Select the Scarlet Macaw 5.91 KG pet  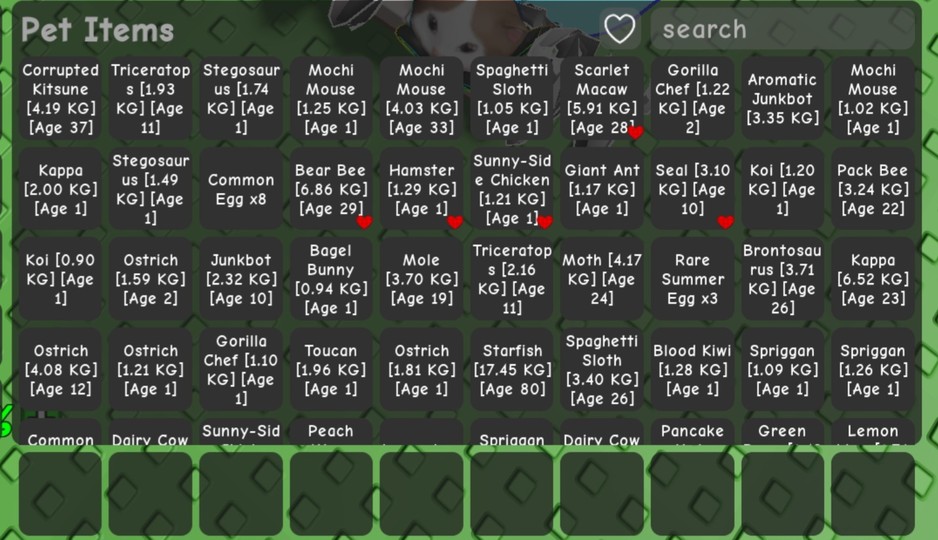click(x=602, y=99)
